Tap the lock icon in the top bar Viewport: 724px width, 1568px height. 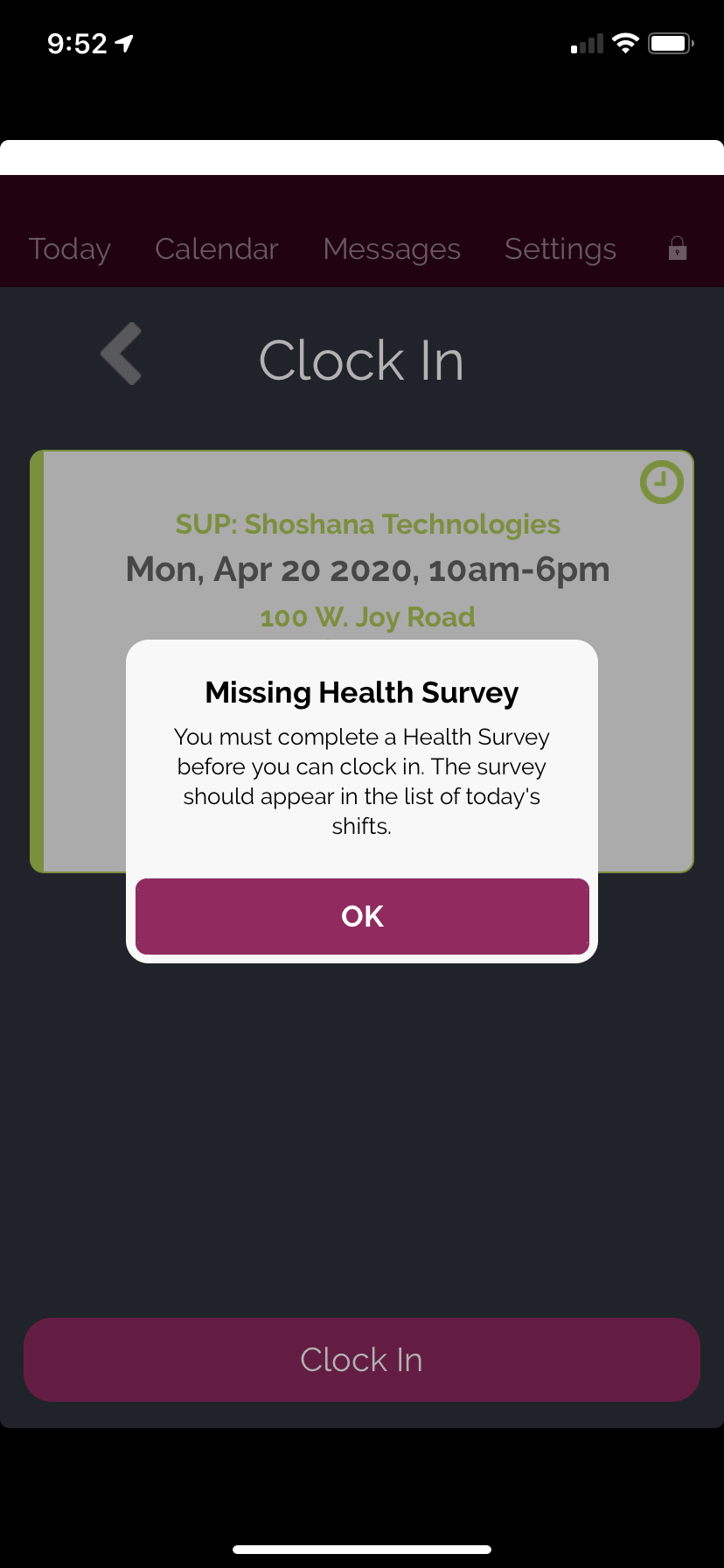click(678, 248)
